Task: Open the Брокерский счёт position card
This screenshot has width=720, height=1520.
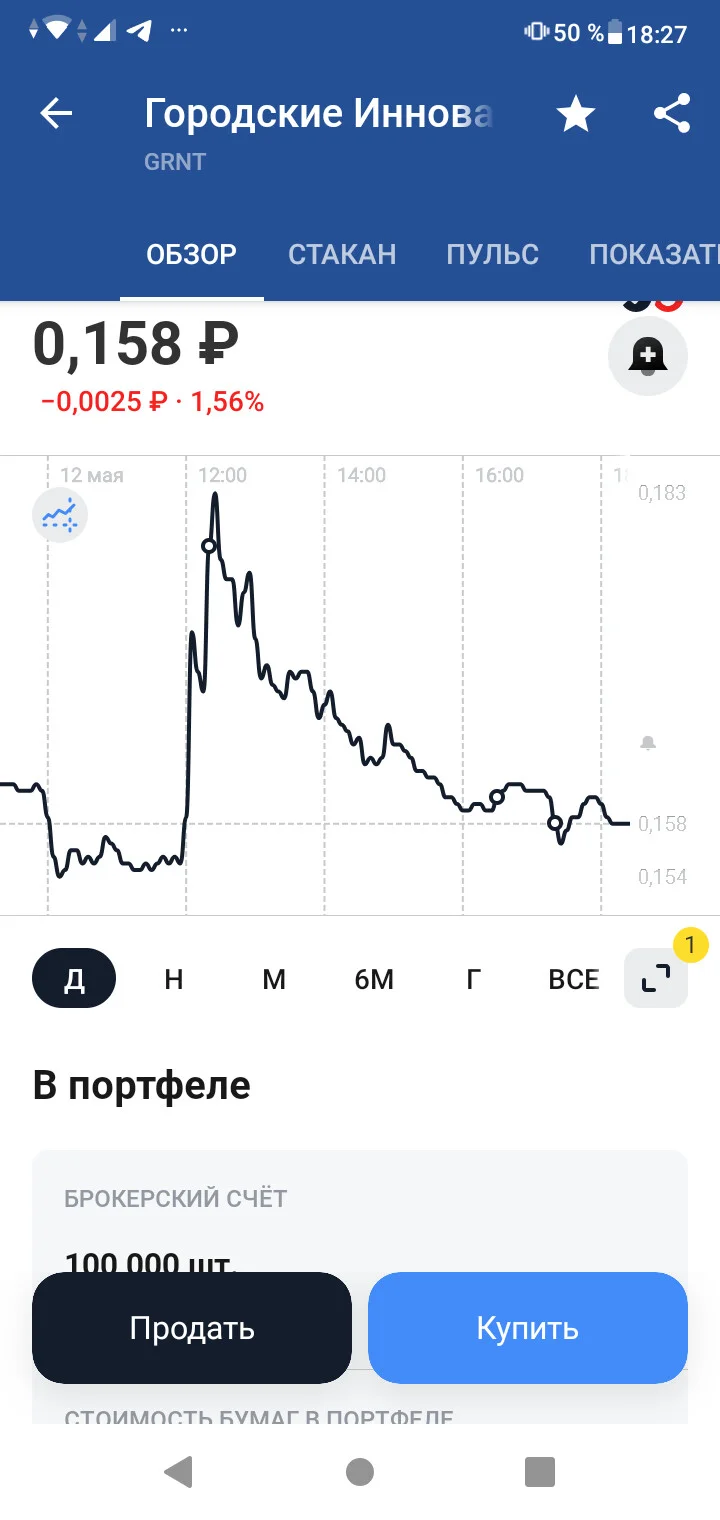Action: pos(360,1210)
